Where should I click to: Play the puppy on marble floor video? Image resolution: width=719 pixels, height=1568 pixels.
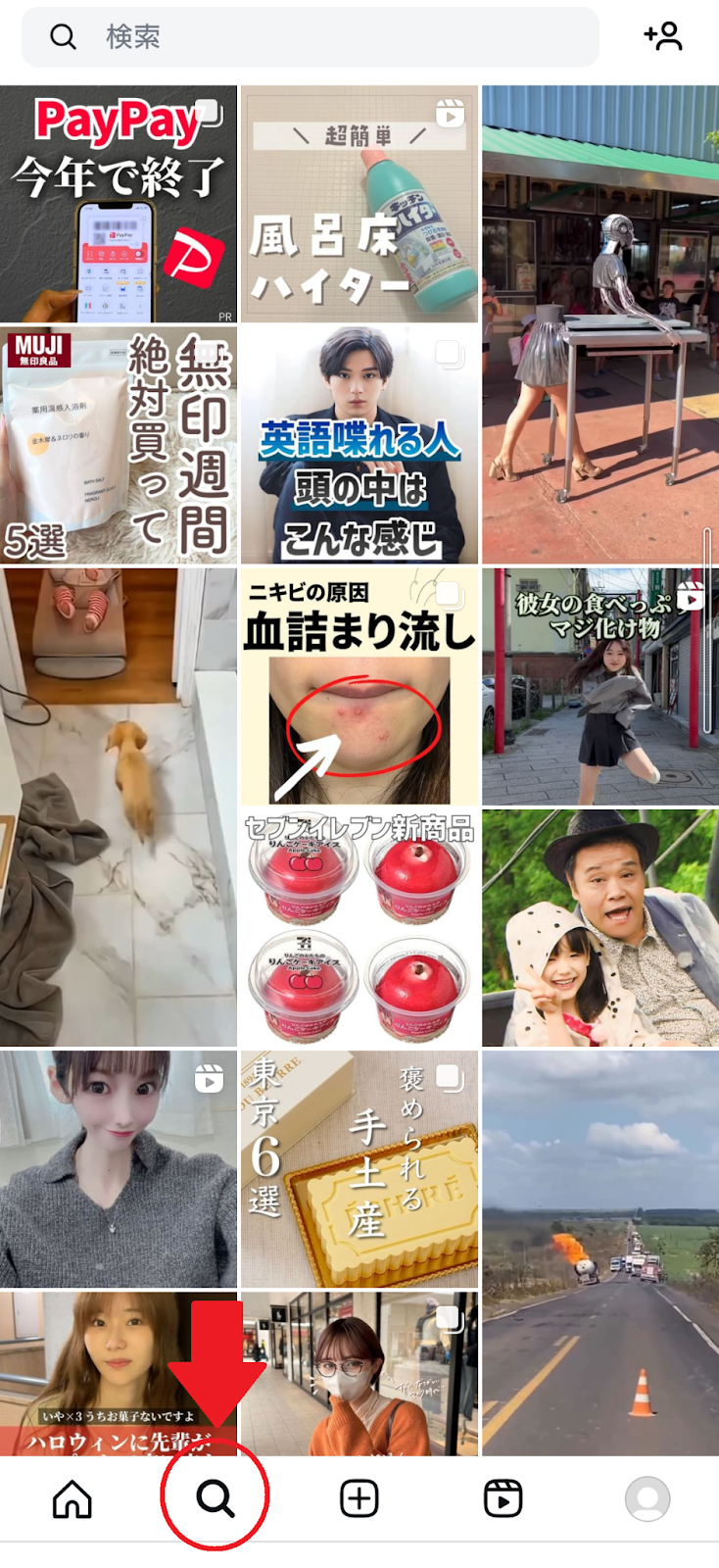pos(118,807)
